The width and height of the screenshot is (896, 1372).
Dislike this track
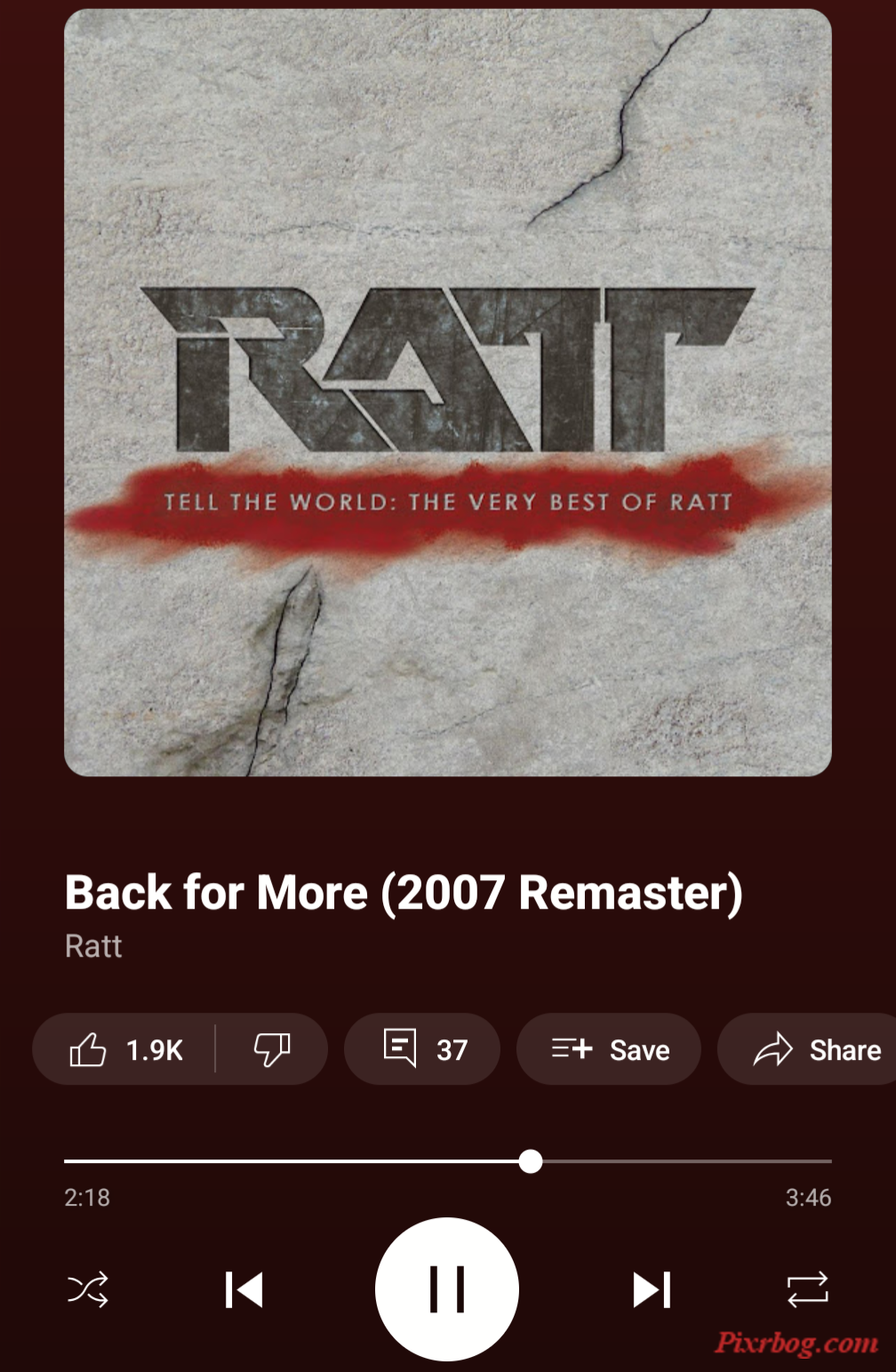[x=272, y=1049]
